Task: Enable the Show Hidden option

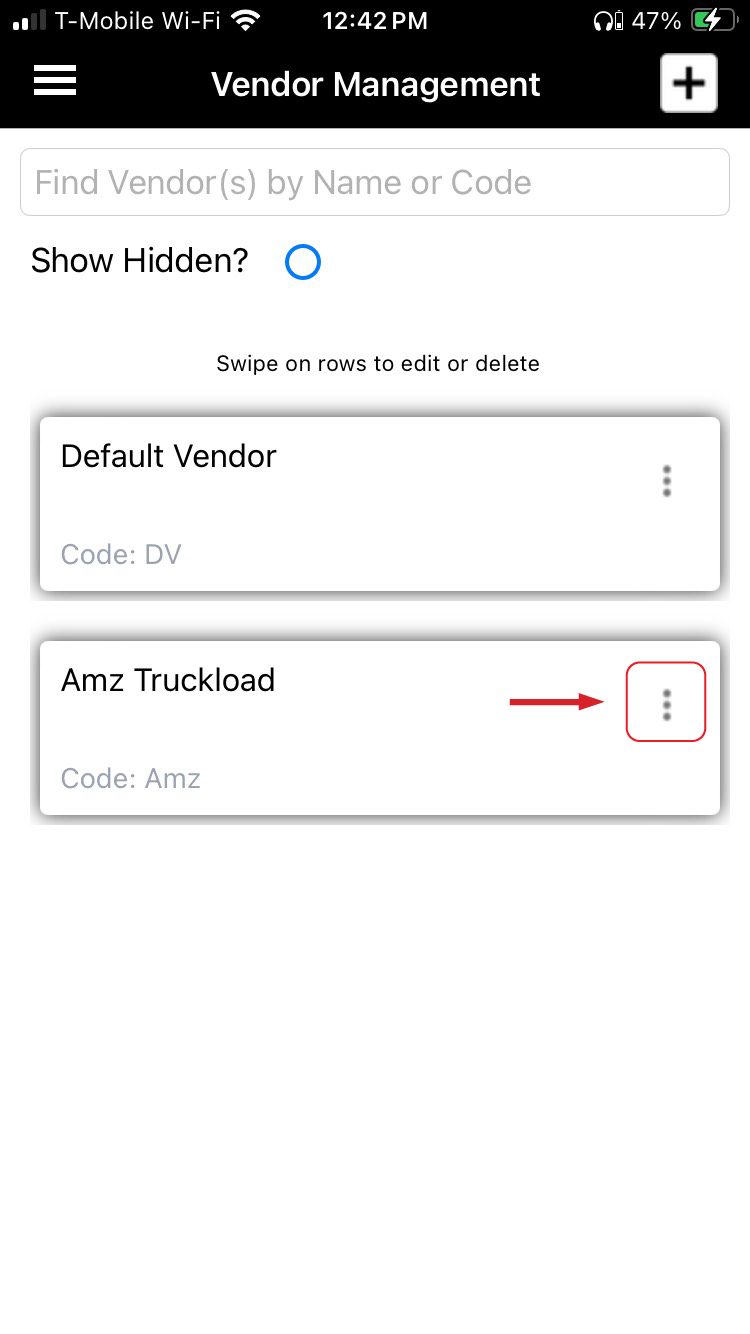Action: coord(302,263)
